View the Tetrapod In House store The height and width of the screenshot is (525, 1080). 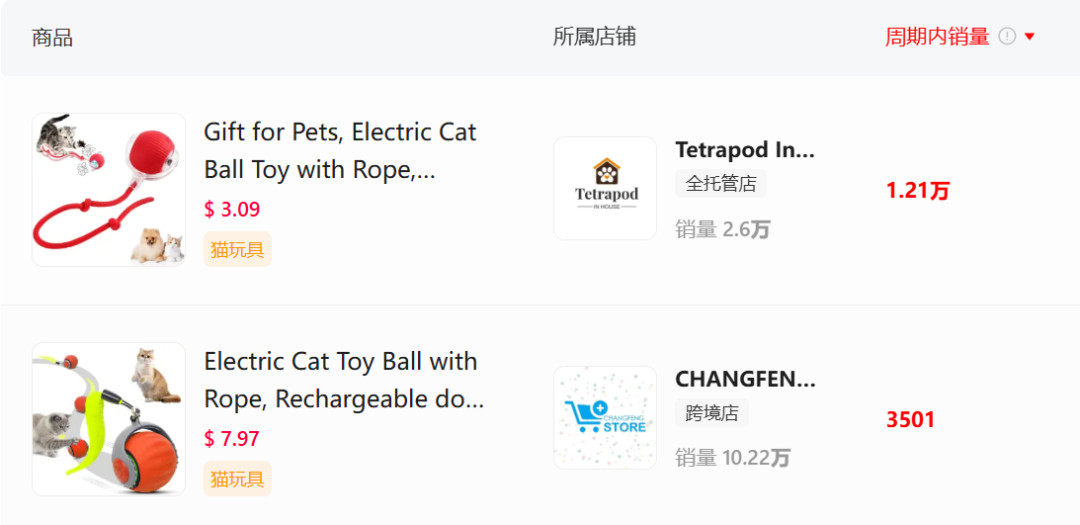point(745,150)
